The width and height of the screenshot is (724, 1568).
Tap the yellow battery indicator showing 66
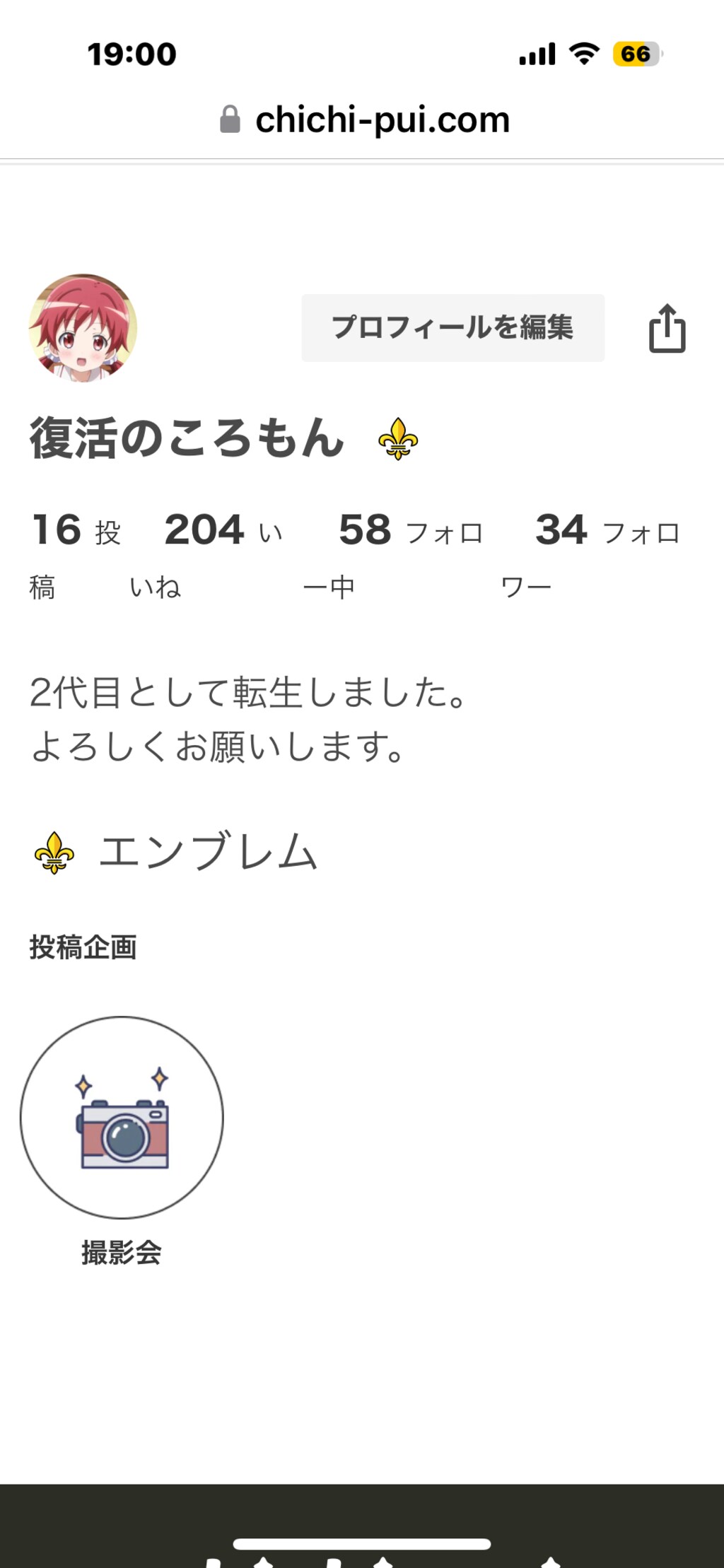click(635, 53)
